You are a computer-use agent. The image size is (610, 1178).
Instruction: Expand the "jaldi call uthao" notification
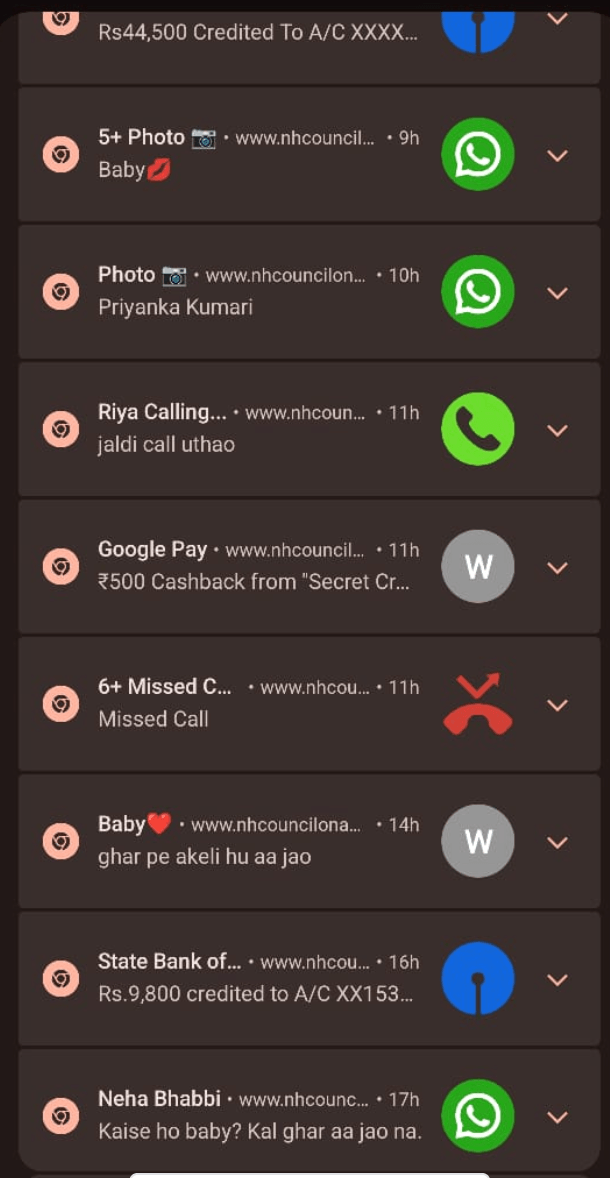click(x=557, y=430)
